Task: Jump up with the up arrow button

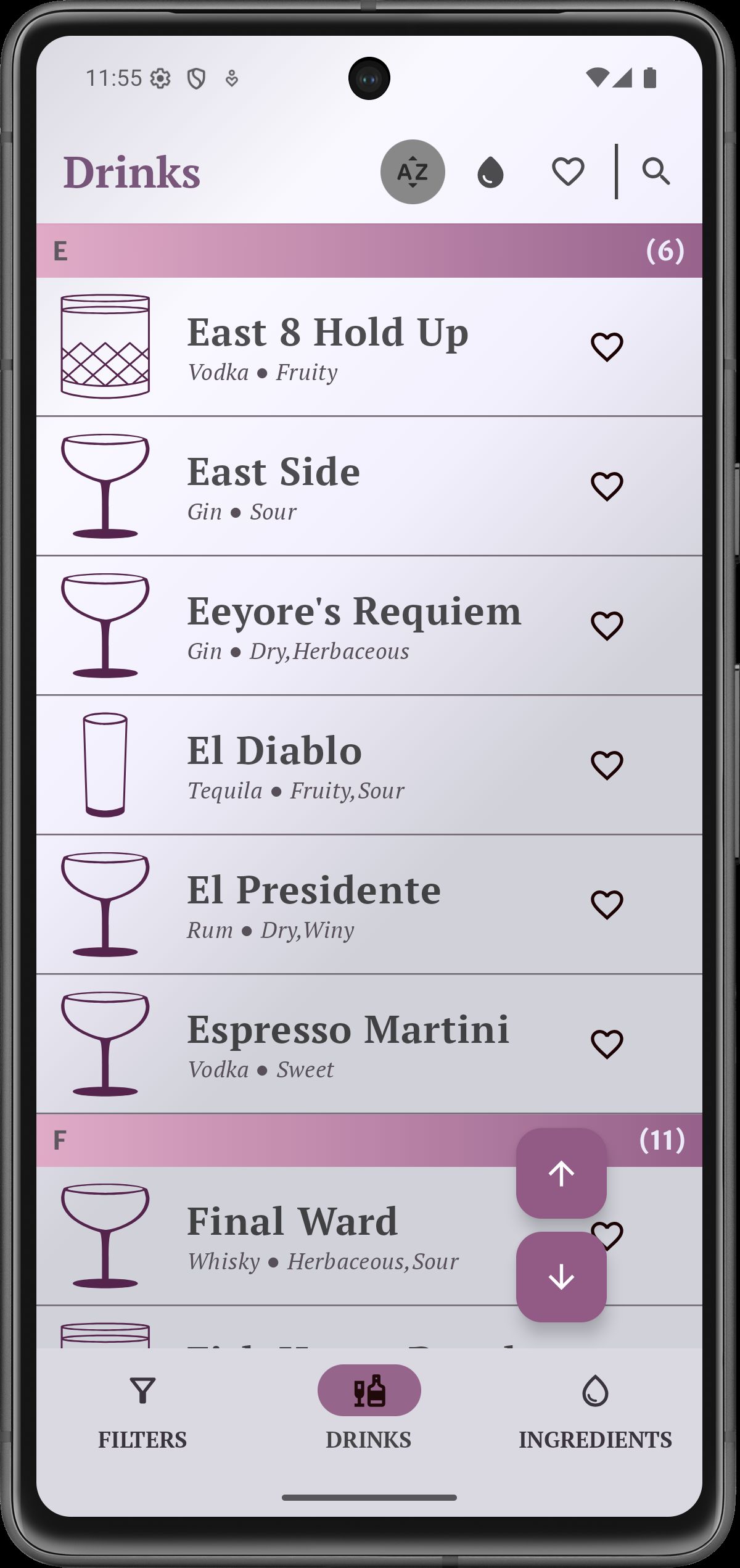Action: tap(561, 1173)
